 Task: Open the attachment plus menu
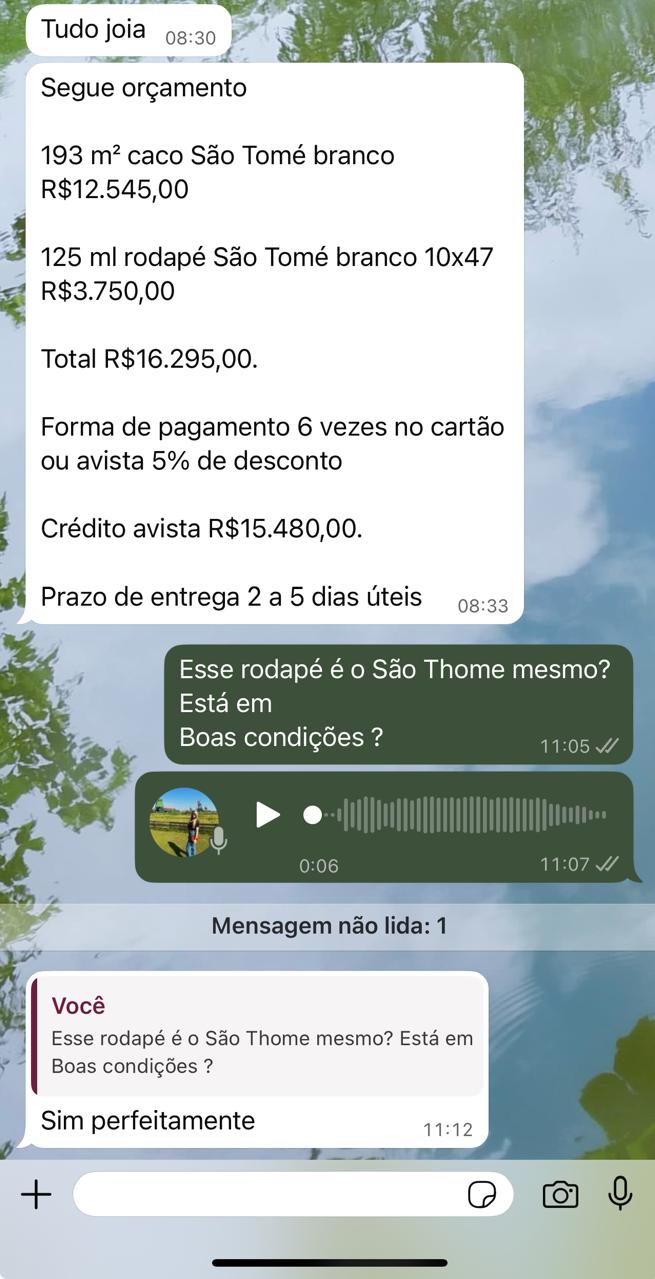36,1194
